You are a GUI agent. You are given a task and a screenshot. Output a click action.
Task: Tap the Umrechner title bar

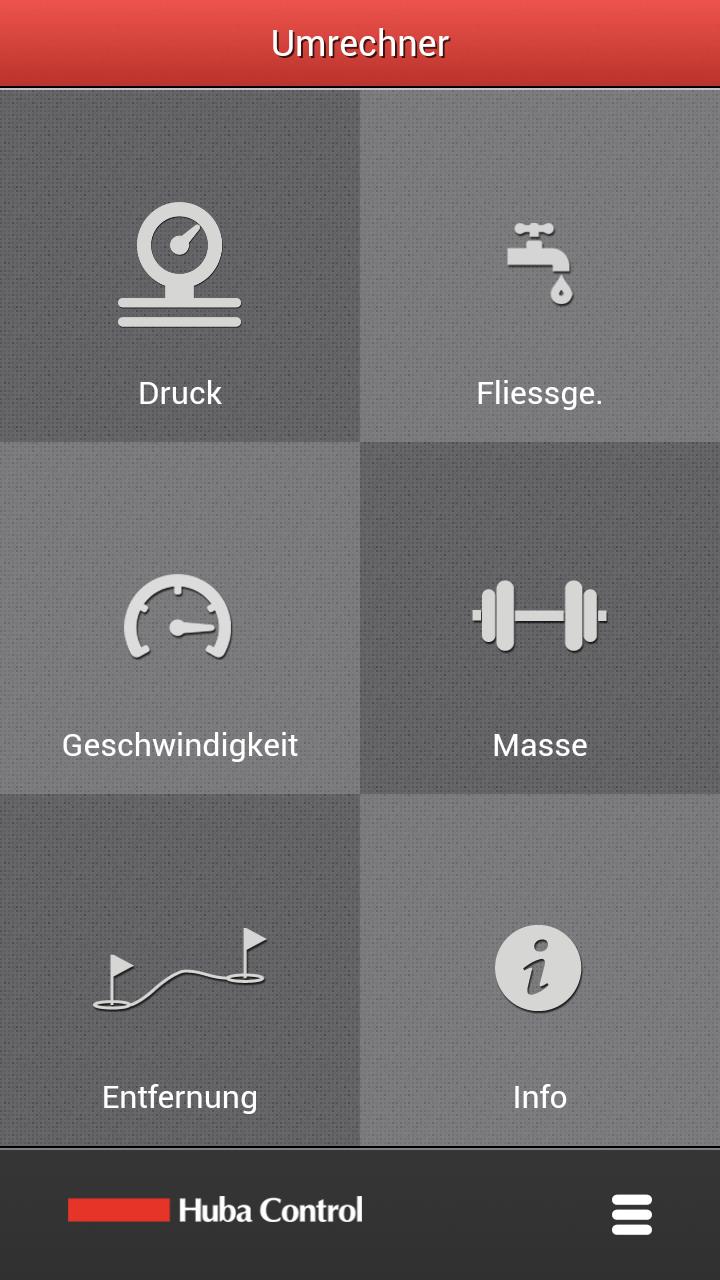360,43
